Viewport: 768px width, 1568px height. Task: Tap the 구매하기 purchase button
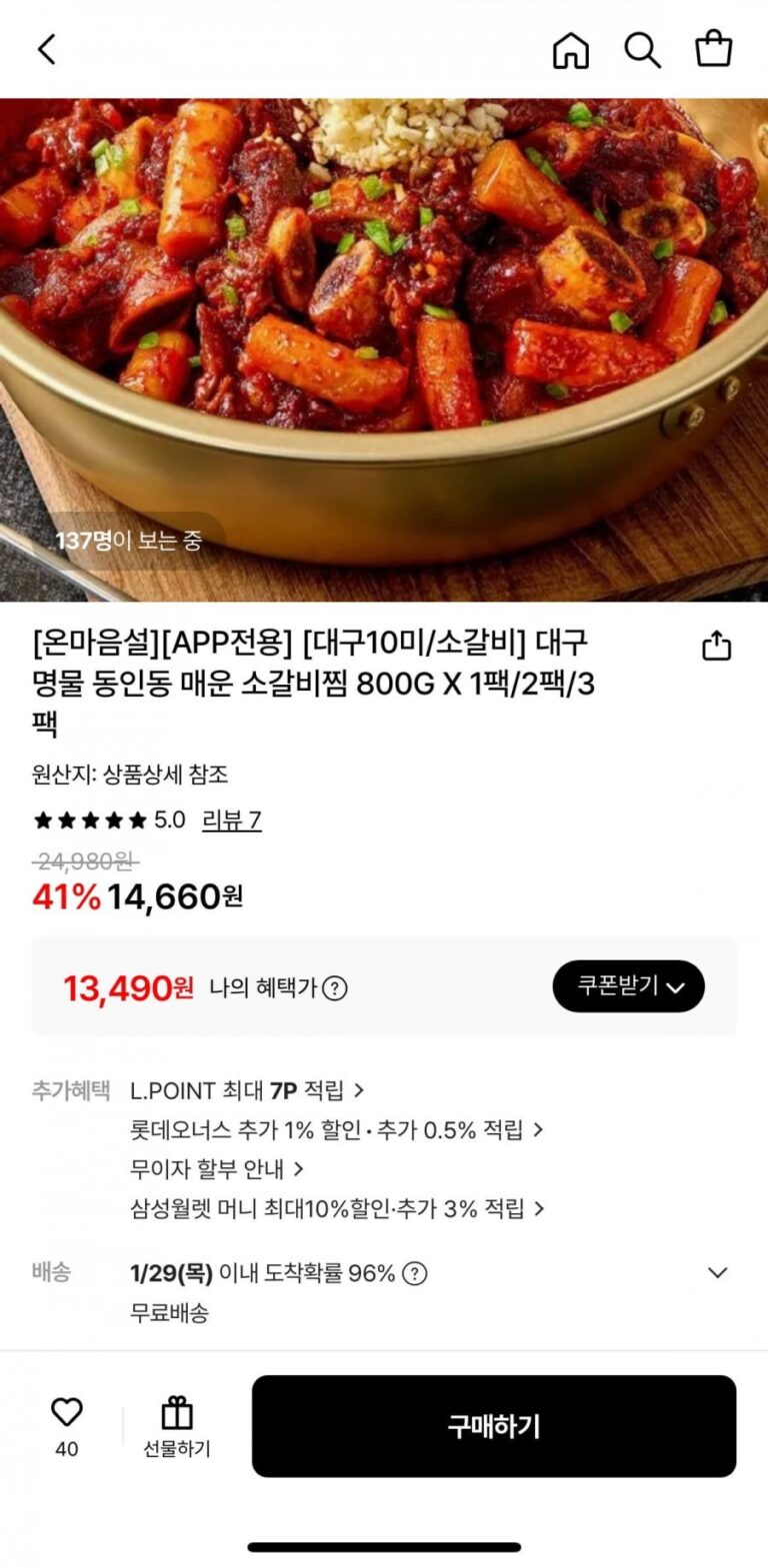coord(493,1426)
